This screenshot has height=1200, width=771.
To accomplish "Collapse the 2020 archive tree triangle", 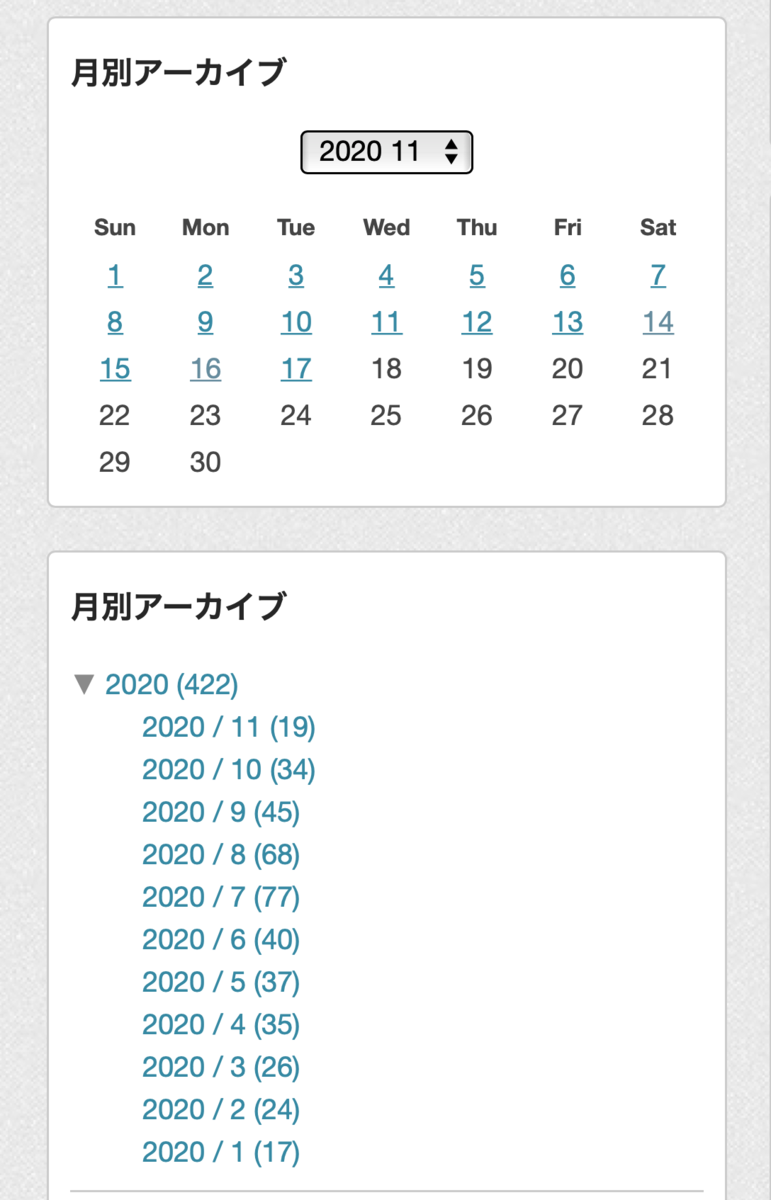I will click(85, 685).
